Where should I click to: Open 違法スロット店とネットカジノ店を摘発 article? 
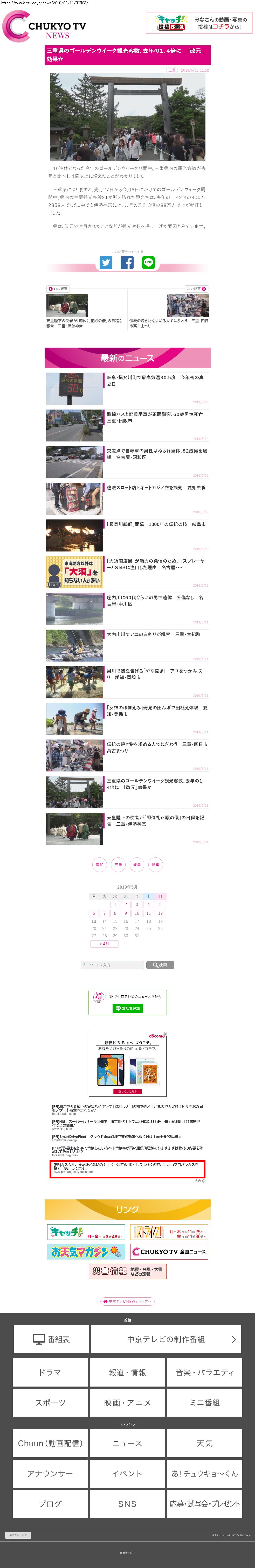[x=156, y=488]
